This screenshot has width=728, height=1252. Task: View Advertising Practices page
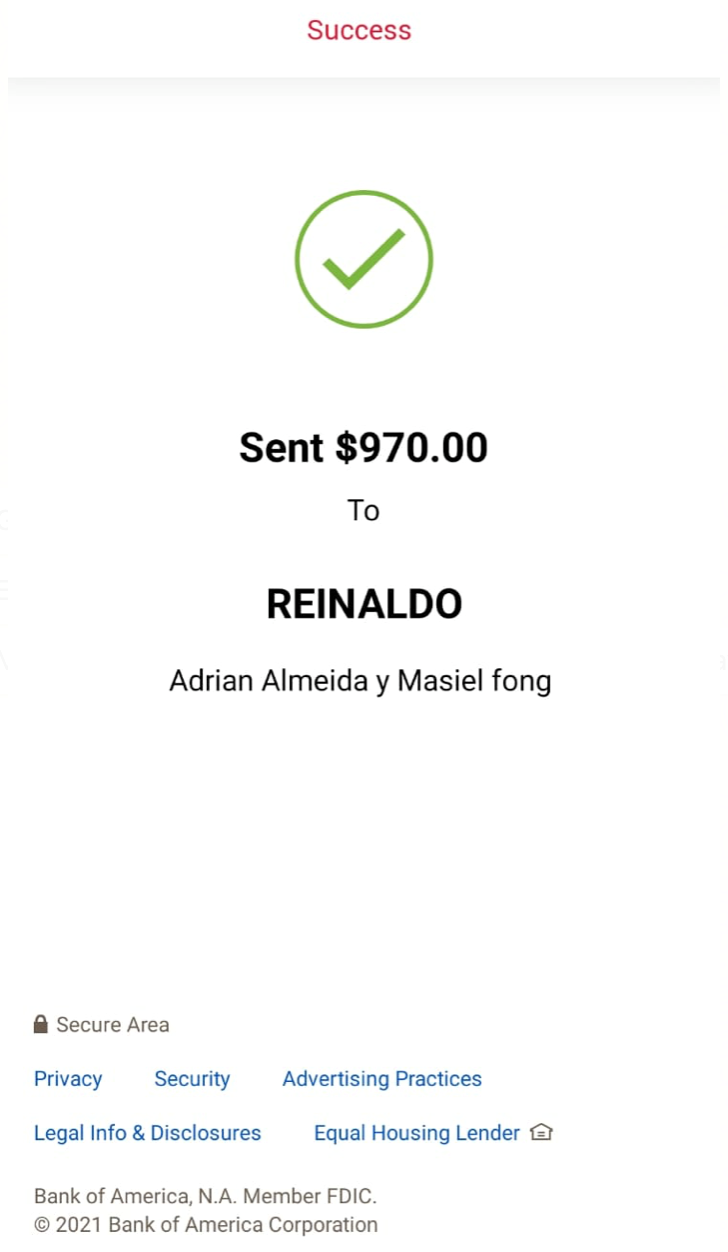382,1079
